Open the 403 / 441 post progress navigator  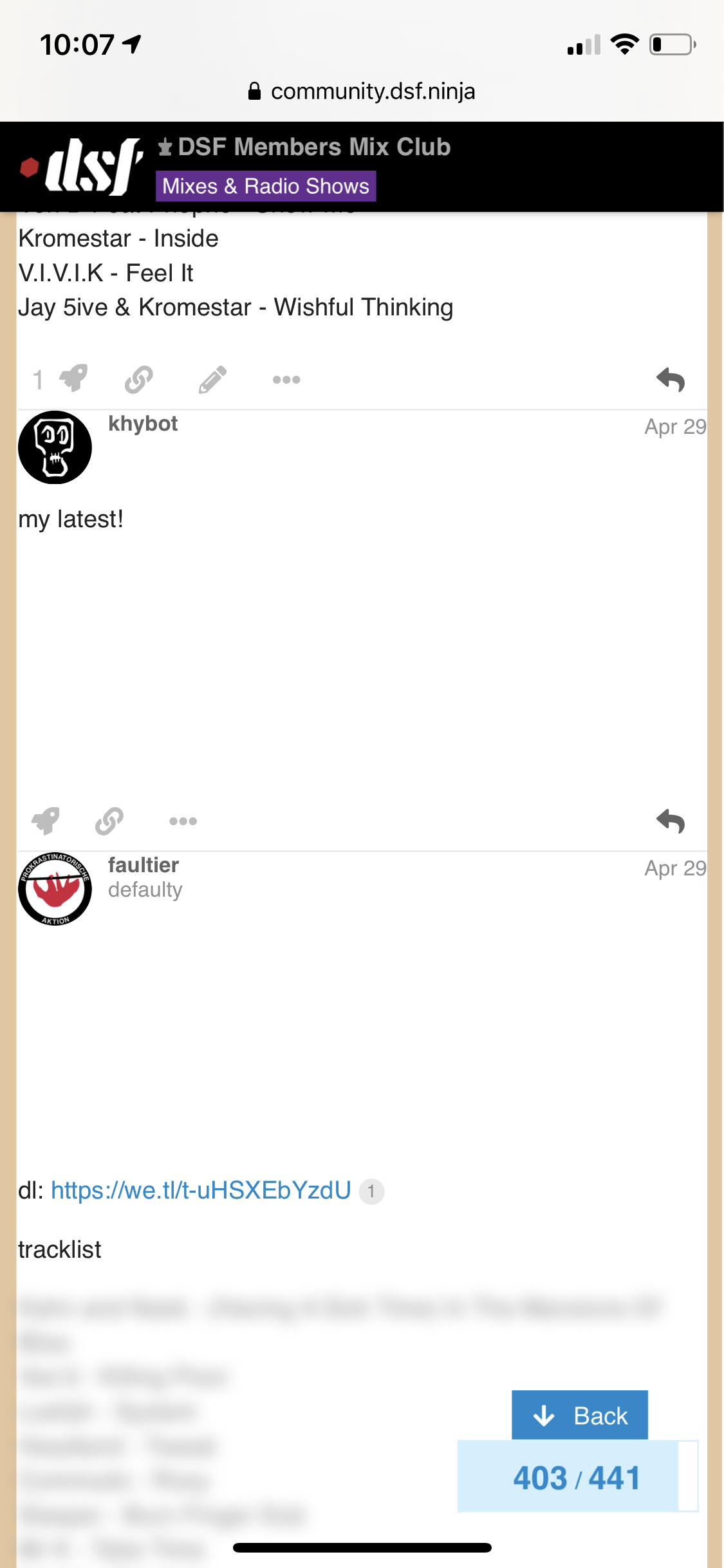(577, 1477)
